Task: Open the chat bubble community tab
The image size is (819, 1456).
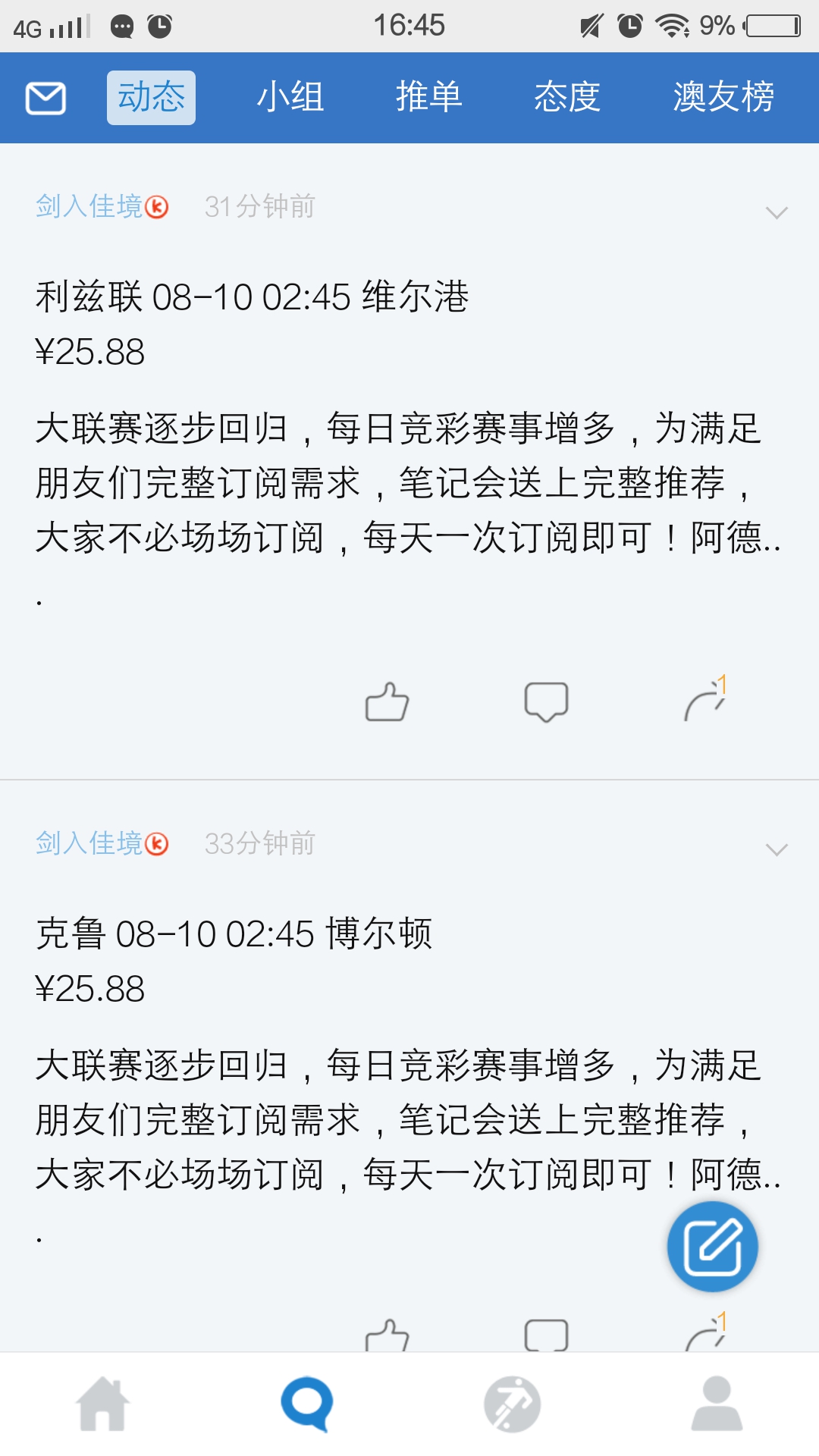Action: (x=307, y=1404)
